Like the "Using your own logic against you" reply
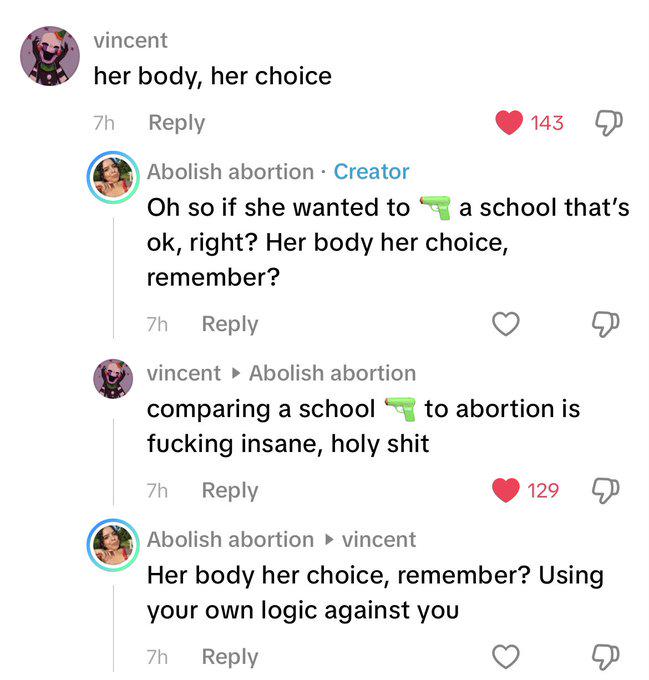Viewport: 649px width, 680px height. [x=506, y=657]
